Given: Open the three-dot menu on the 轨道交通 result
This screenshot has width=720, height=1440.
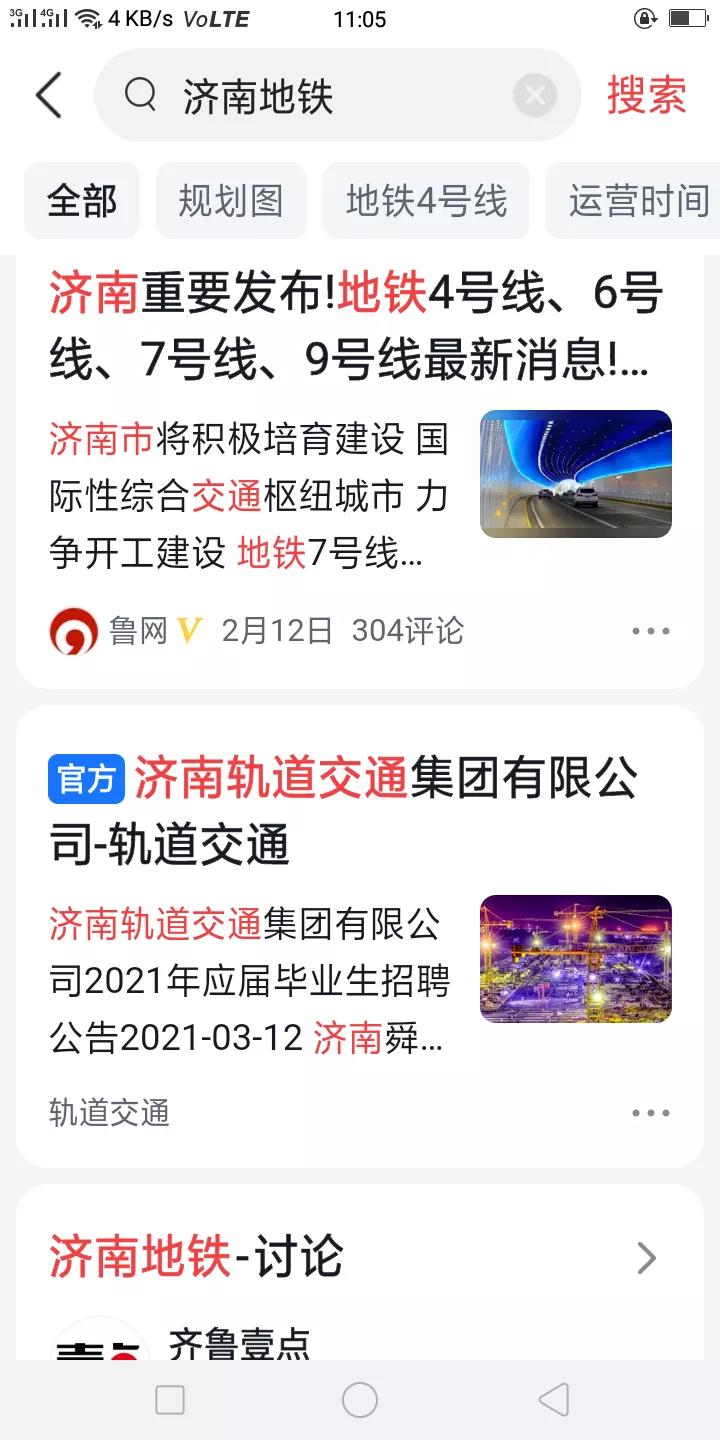Looking at the screenshot, I should coord(651,1112).
